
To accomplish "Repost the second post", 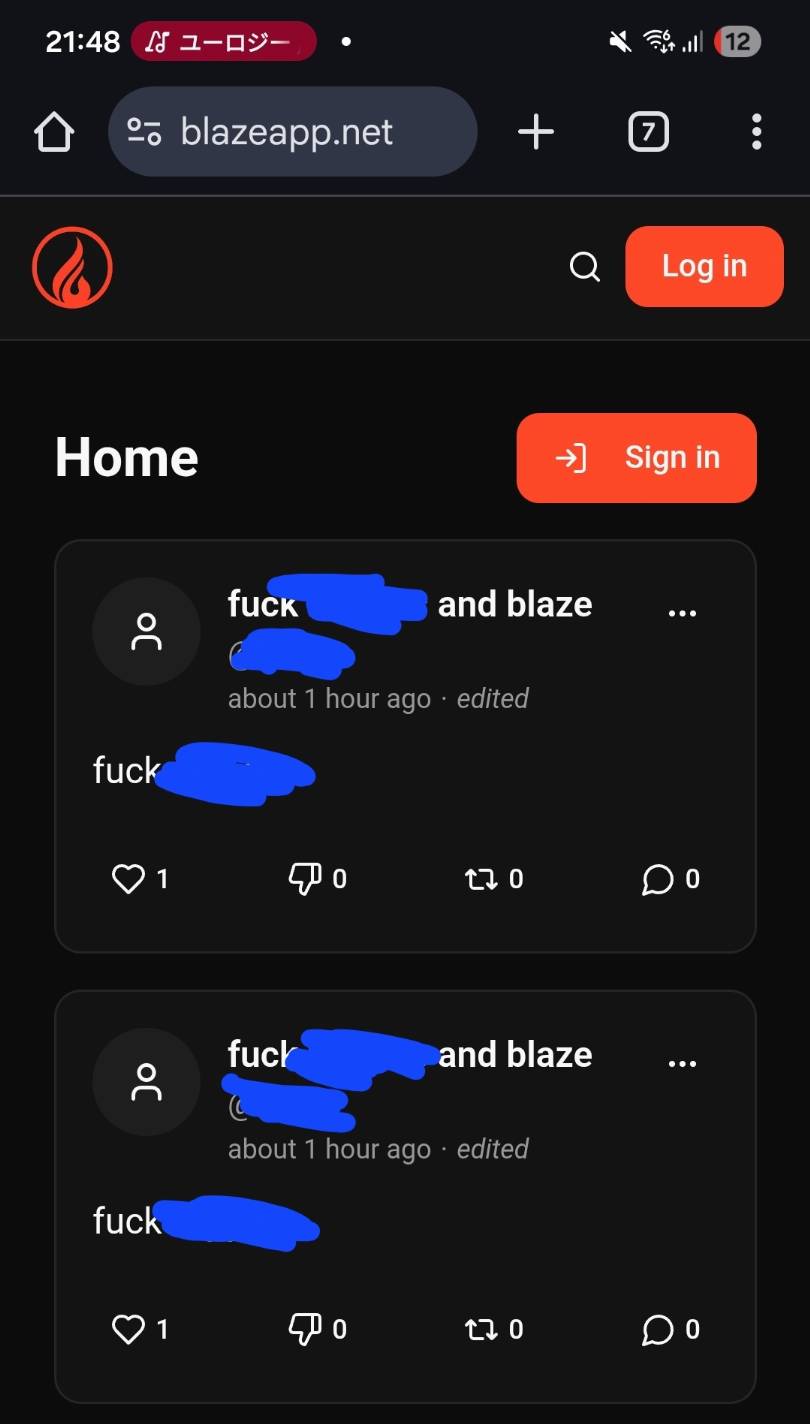I will click(482, 1329).
